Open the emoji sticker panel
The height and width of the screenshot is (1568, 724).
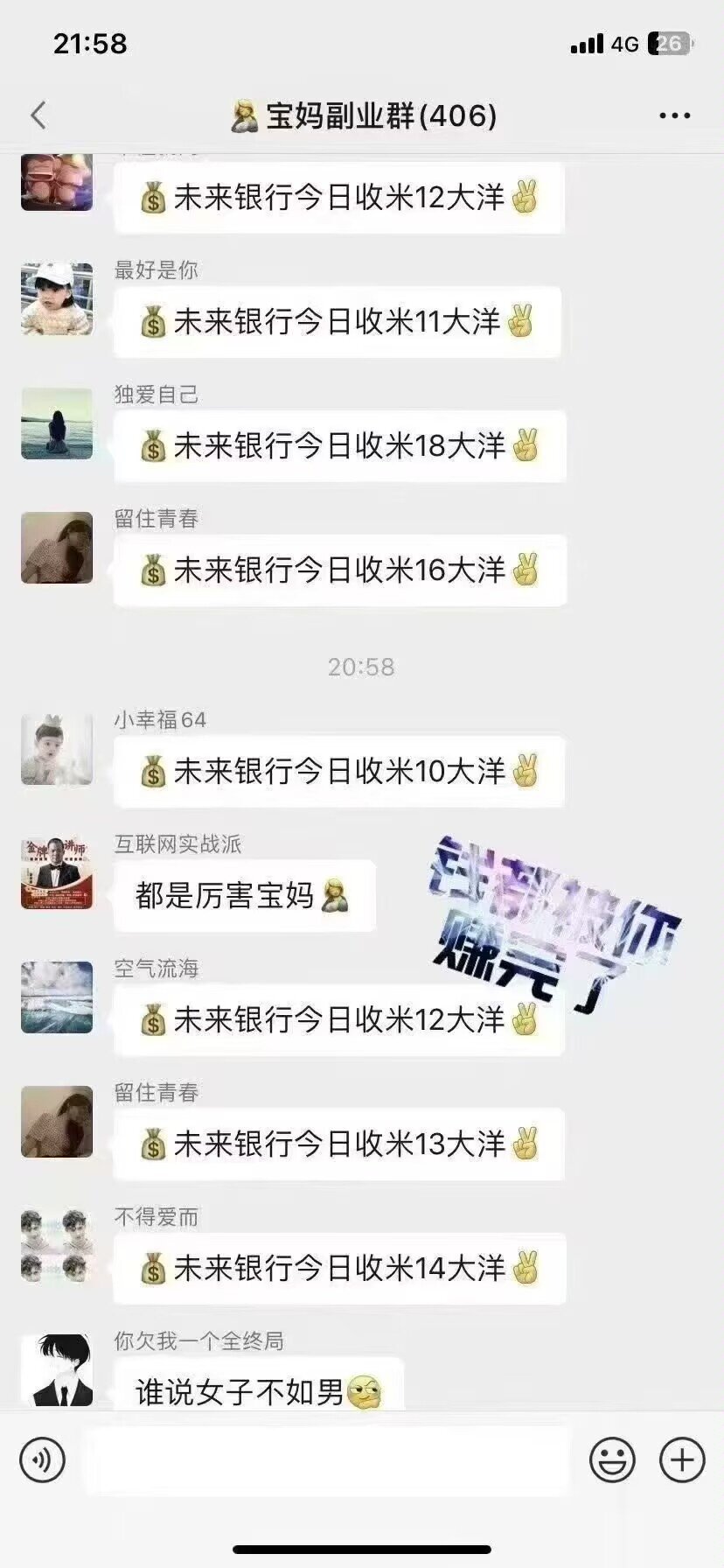pyautogui.click(x=612, y=1460)
